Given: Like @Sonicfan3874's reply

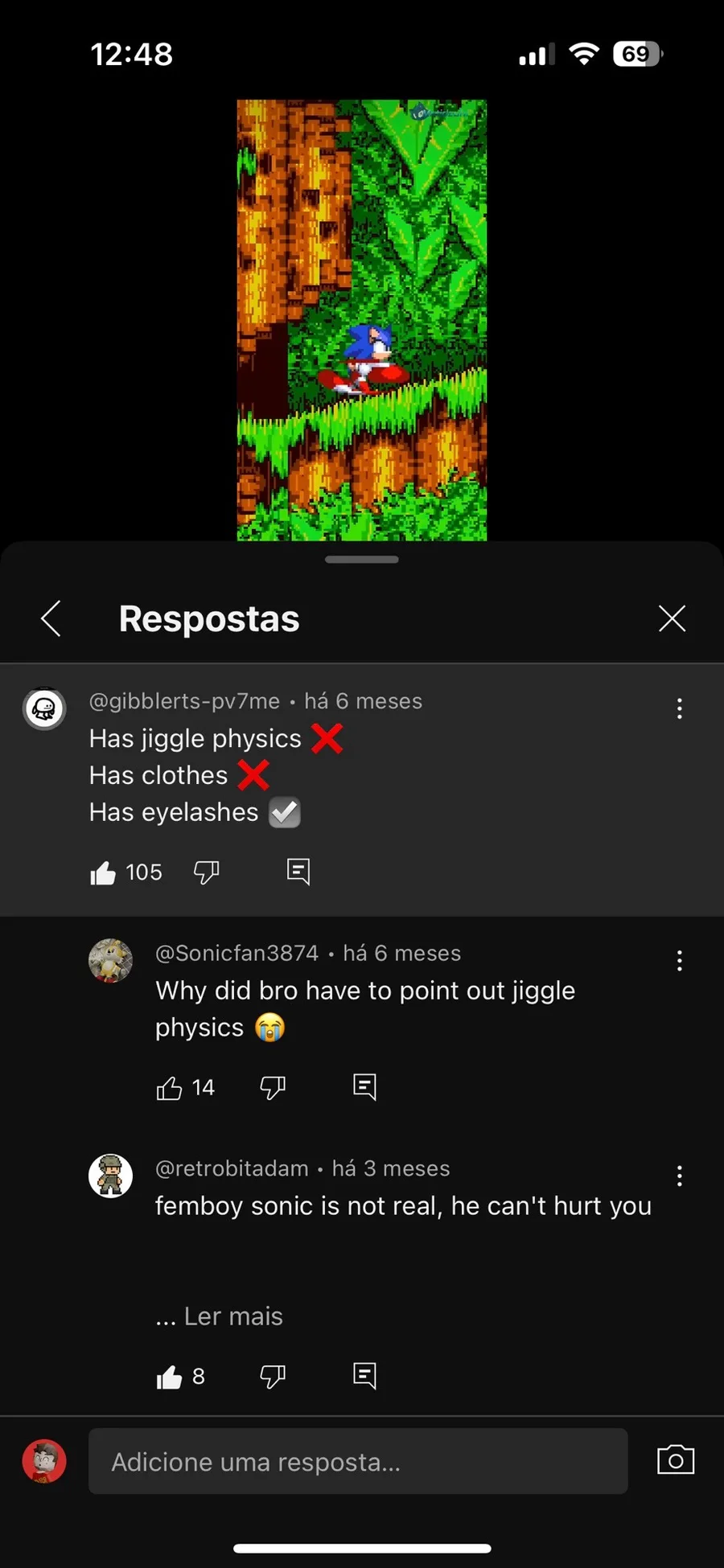Looking at the screenshot, I should tap(169, 1088).
